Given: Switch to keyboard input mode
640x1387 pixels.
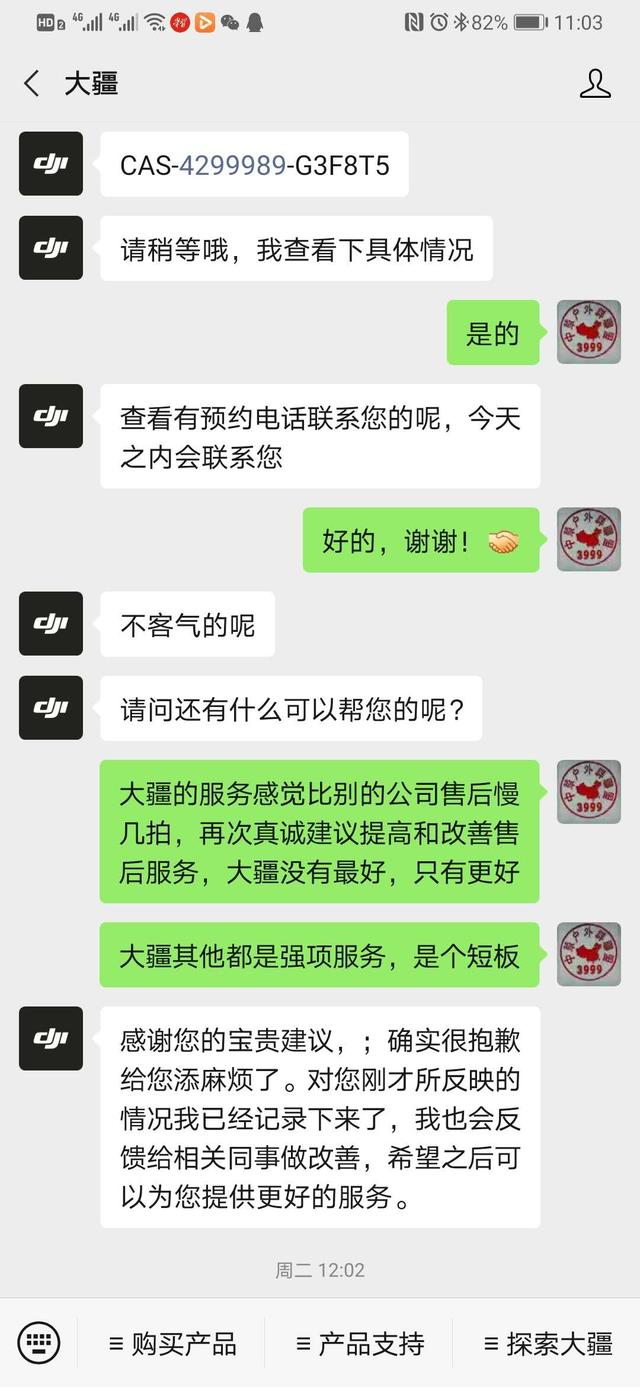Looking at the screenshot, I should 39,1342.
